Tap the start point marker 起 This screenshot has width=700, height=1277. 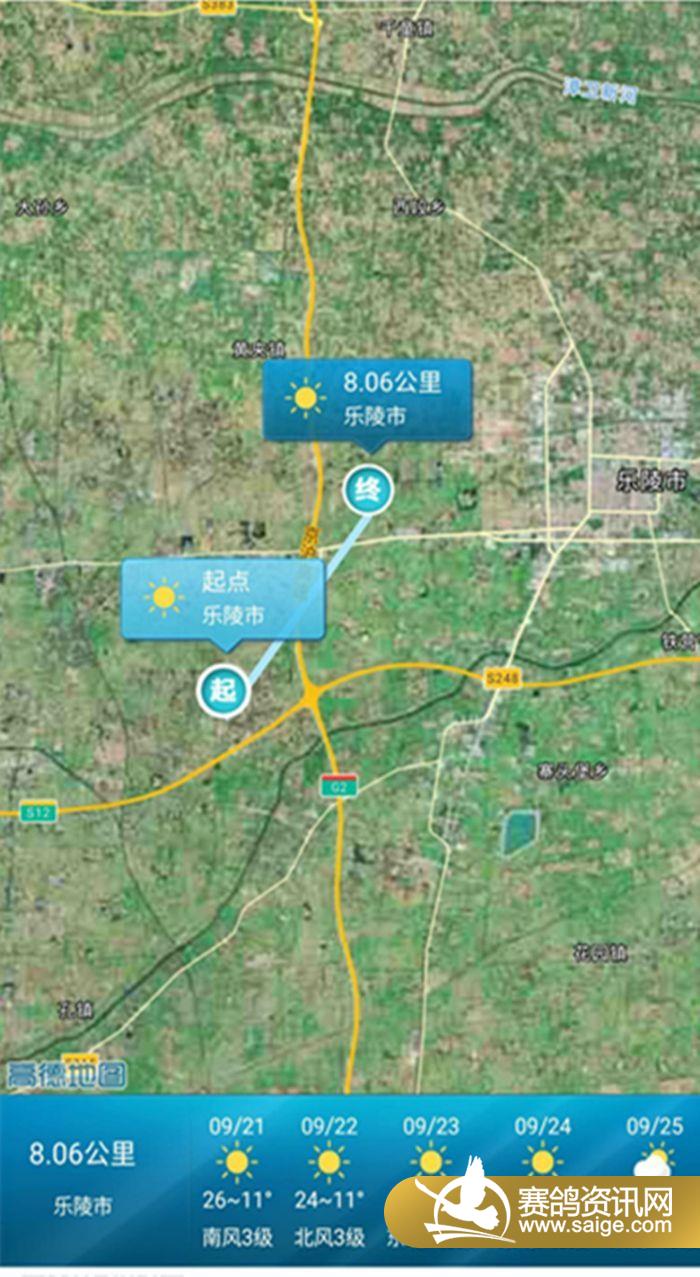pos(223,690)
